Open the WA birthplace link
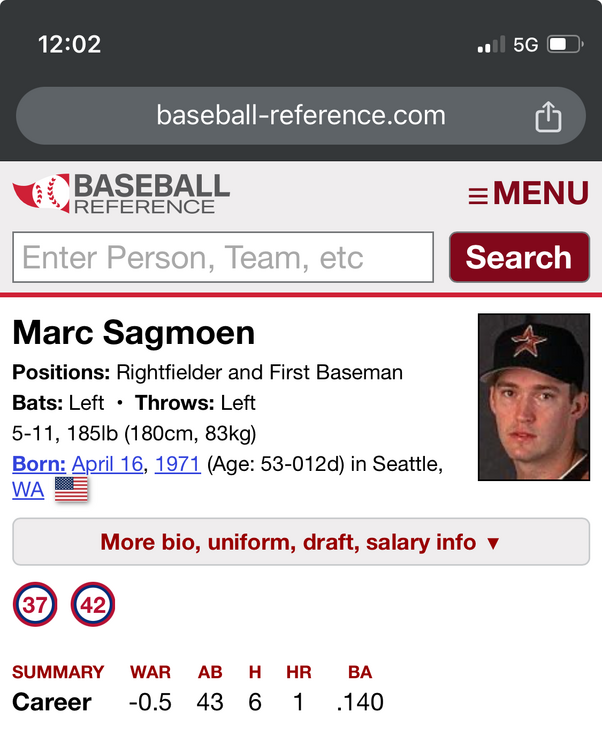The width and height of the screenshot is (602, 750). click(27, 490)
